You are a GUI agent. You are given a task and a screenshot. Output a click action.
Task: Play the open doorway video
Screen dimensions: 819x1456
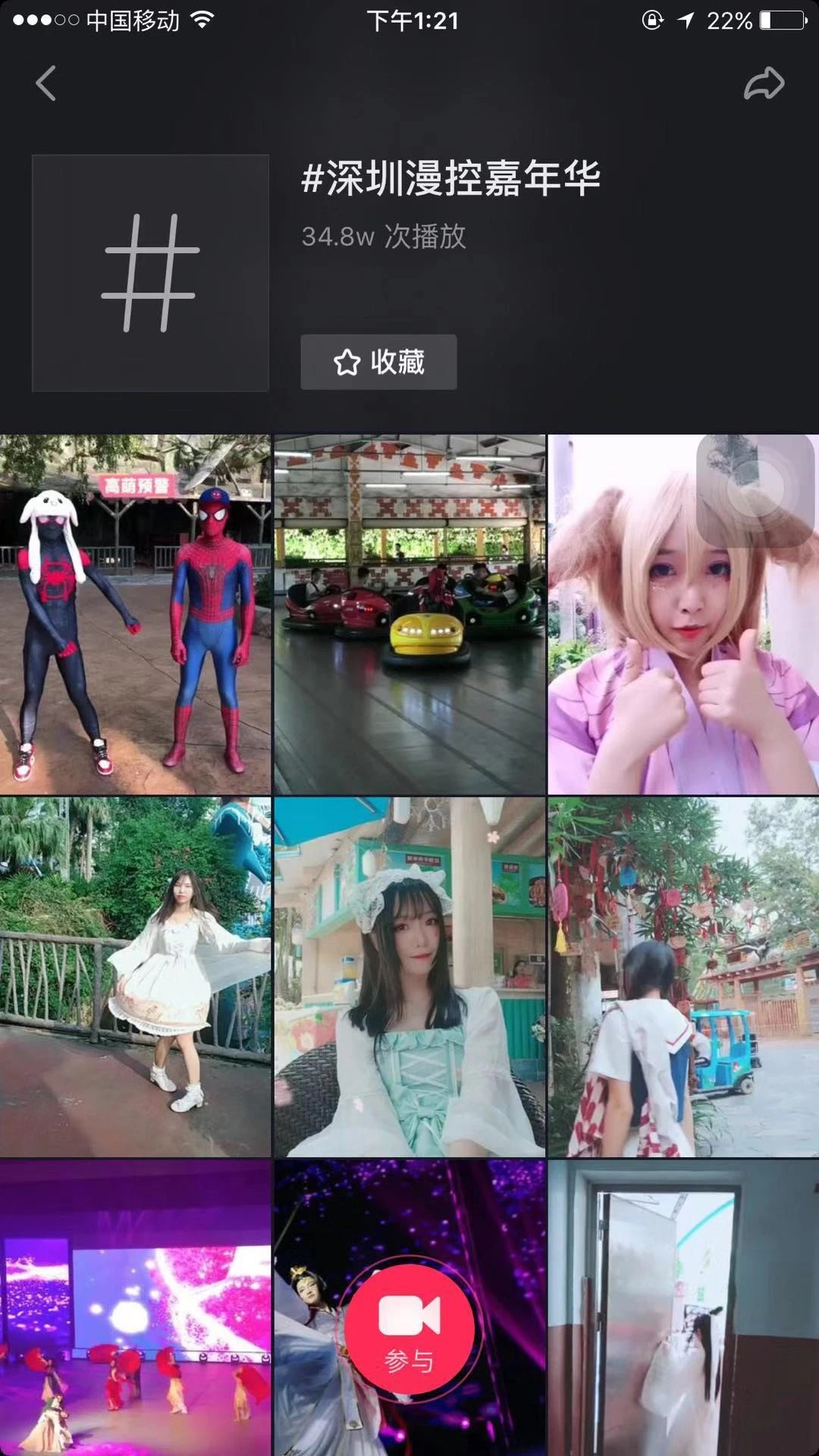[x=683, y=1307]
